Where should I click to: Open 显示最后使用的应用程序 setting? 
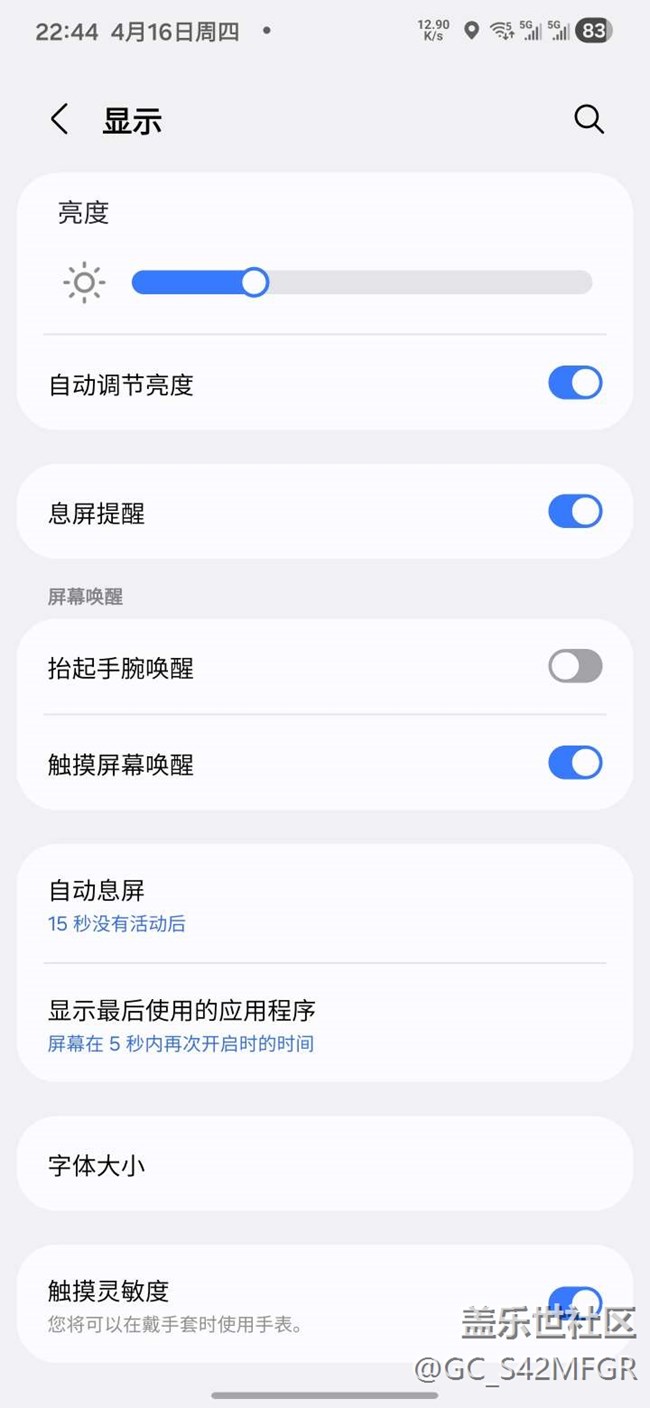click(x=325, y=1025)
